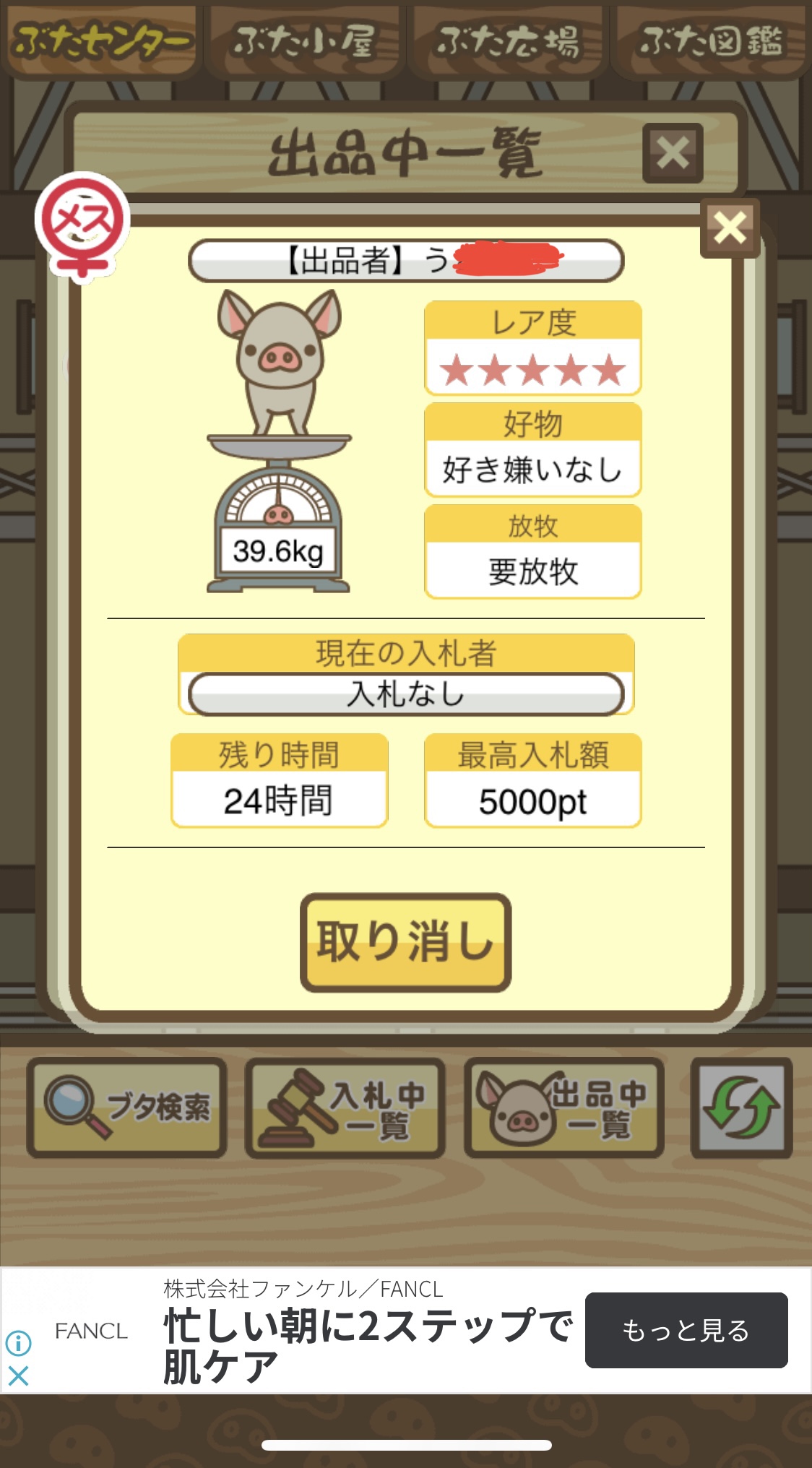Close the FANCL ad banner
The height and width of the screenshot is (1468, 812).
click(x=19, y=1376)
